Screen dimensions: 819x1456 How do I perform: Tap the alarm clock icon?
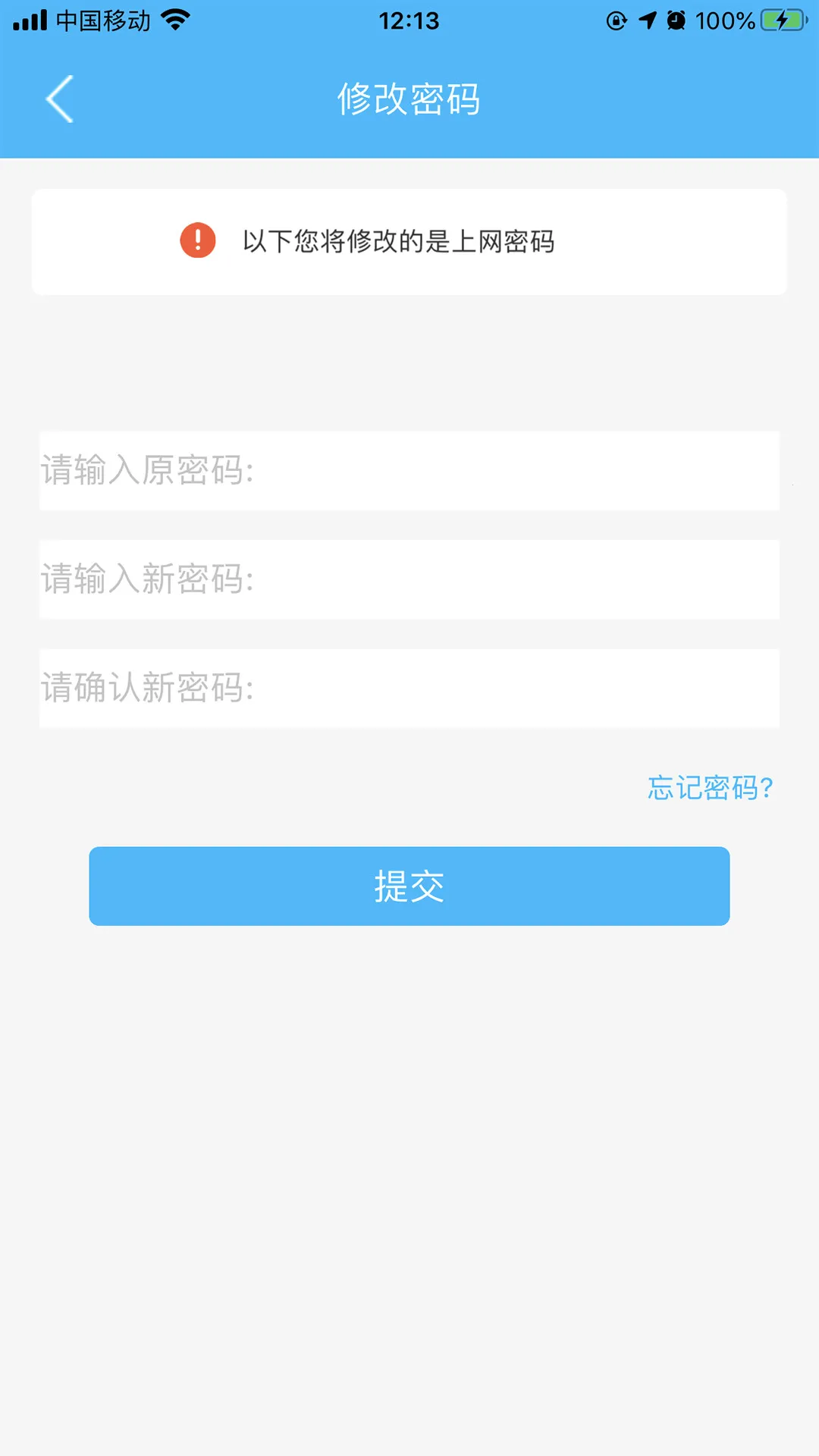tap(679, 19)
